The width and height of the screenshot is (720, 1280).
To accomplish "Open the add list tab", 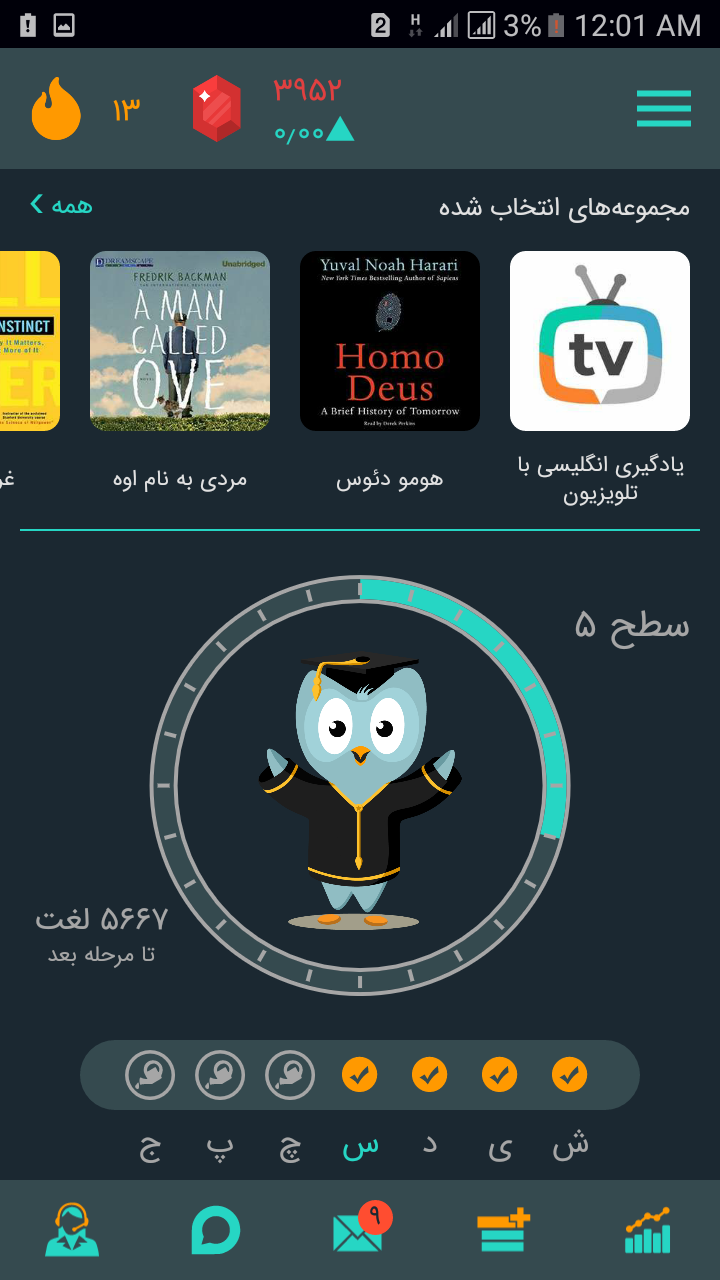I will 503,1230.
